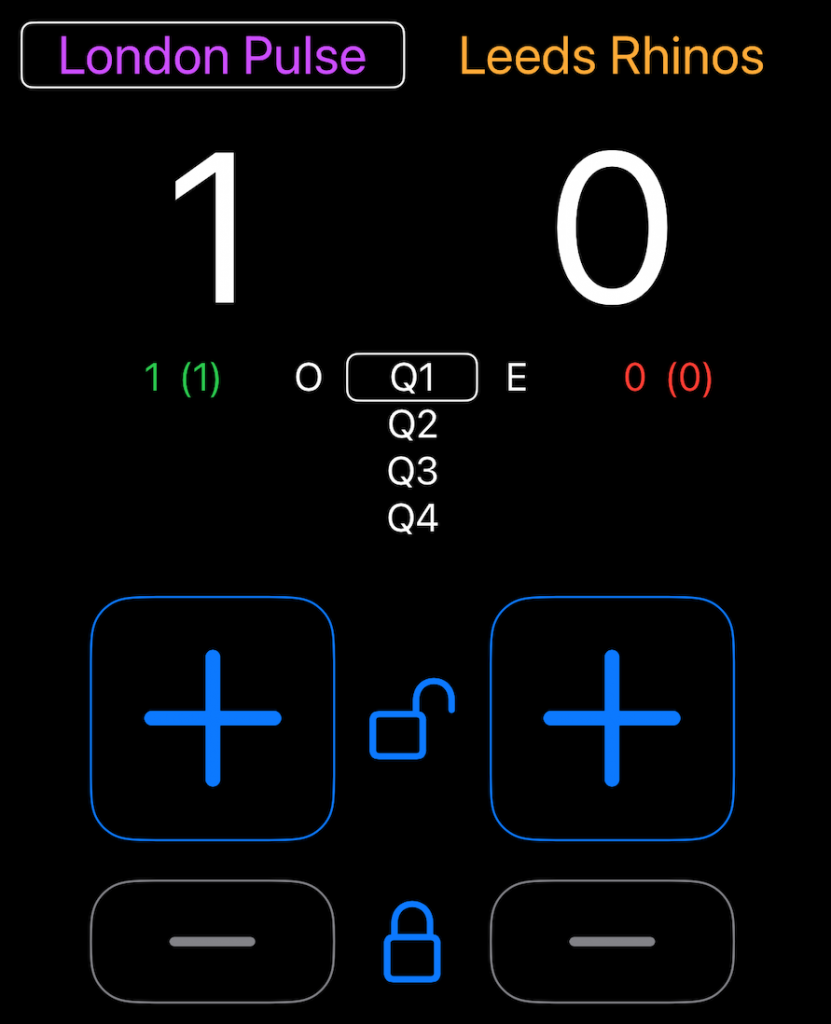
Task: Subtract a goal from Leeds Rhinos
Action: [612, 941]
